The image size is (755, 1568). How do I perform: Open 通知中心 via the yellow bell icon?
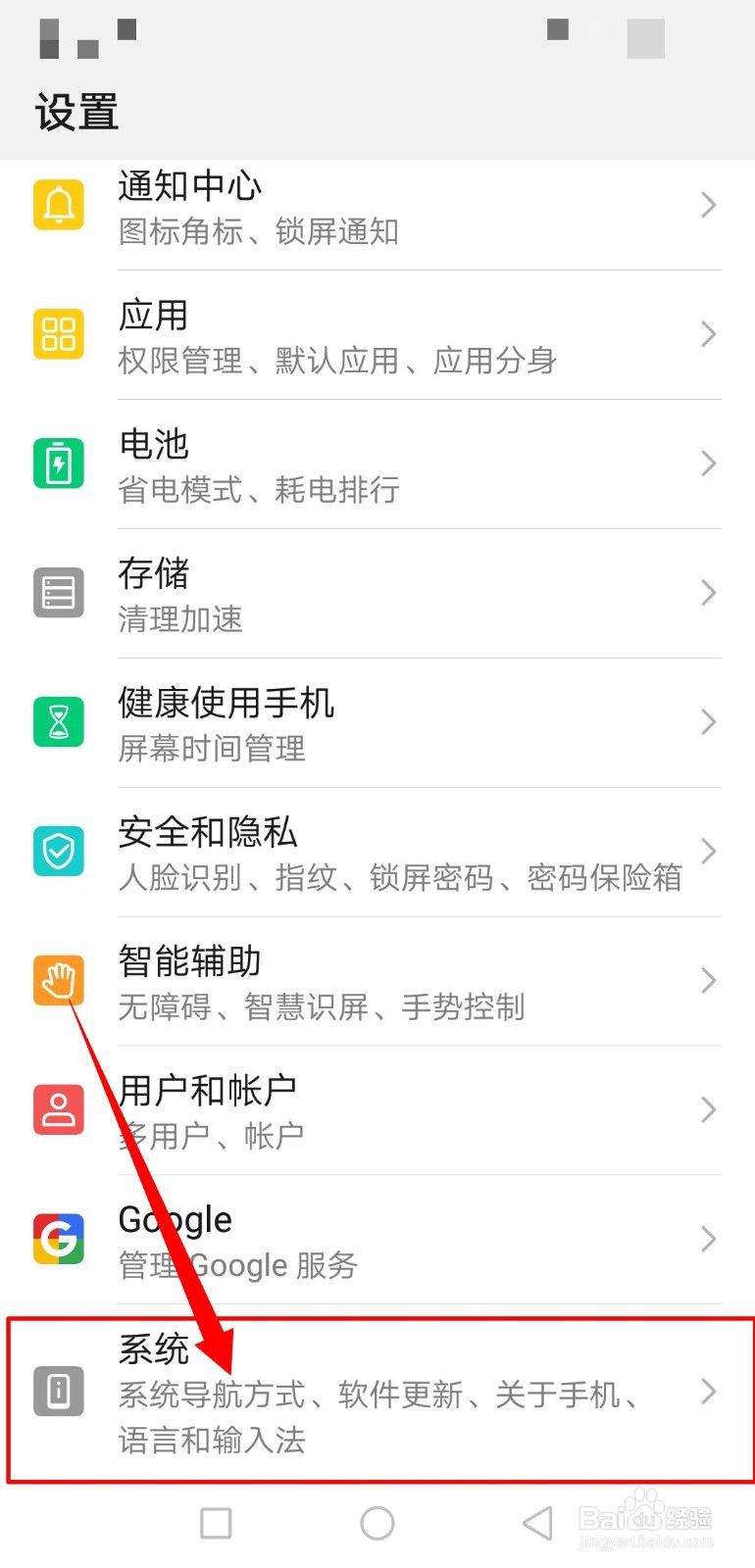58,205
